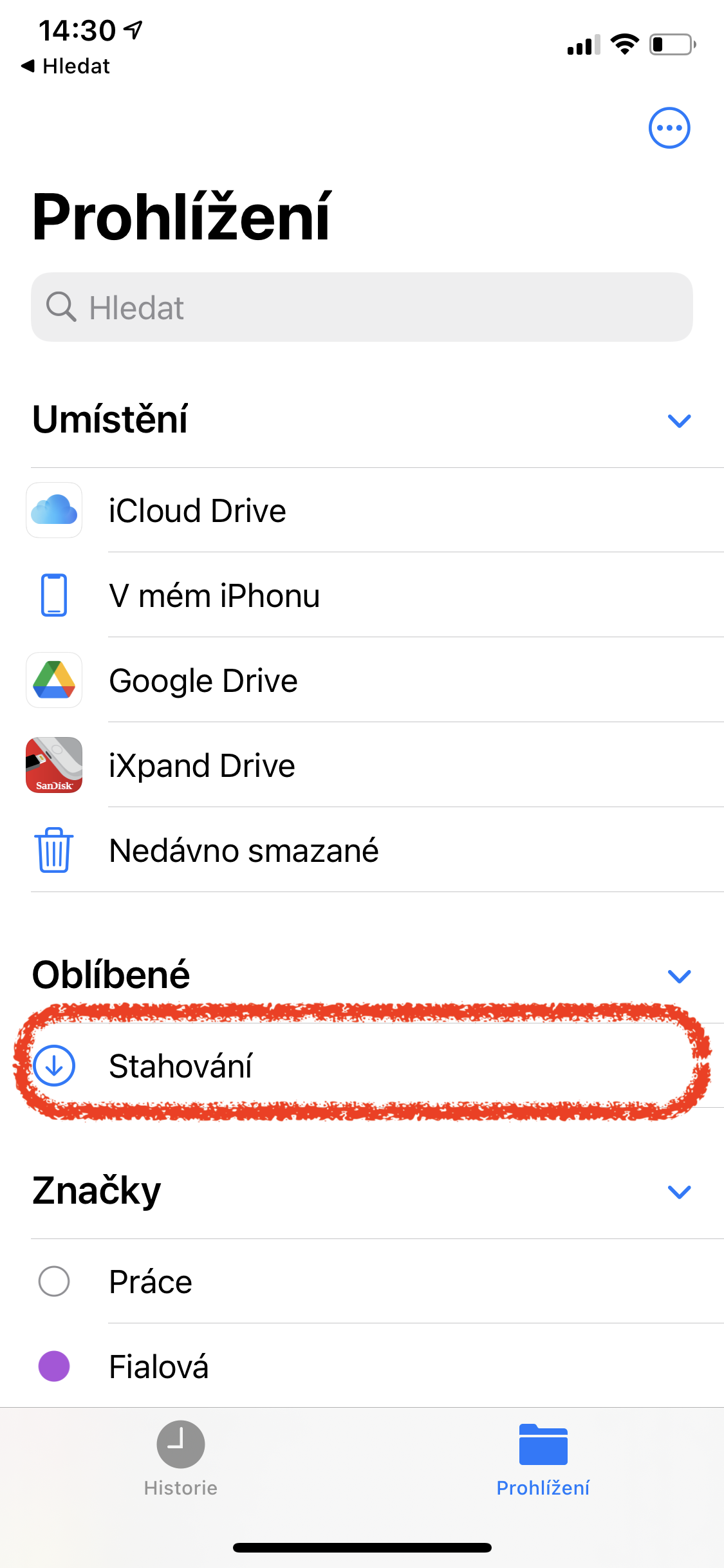Open the Stahování favorites folder

point(180,1066)
